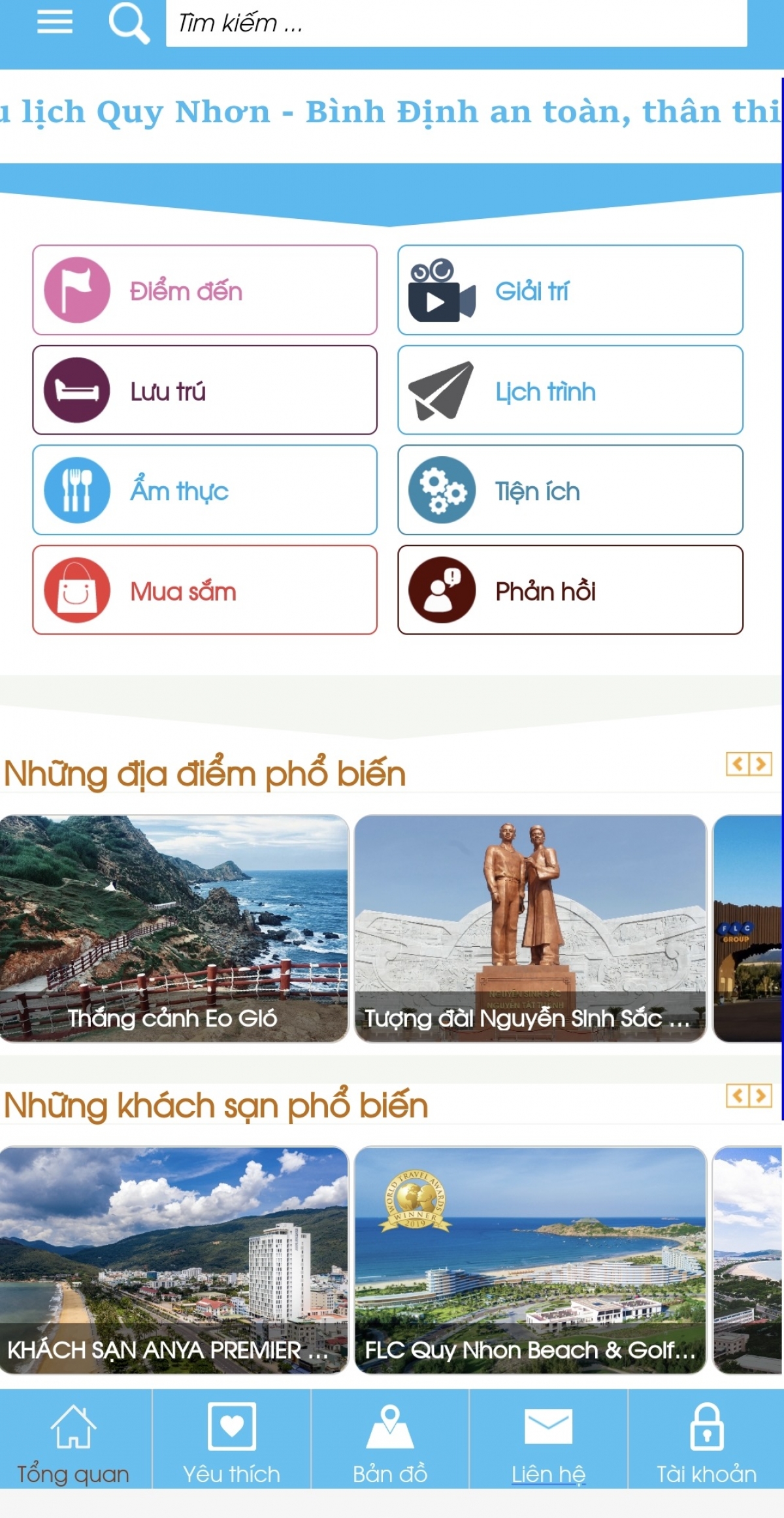View Tượng đài Nguyễn Sinh Sắc card
The width and height of the screenshot is (784, 1518).
pyautogui.click(x=530, y=928)
